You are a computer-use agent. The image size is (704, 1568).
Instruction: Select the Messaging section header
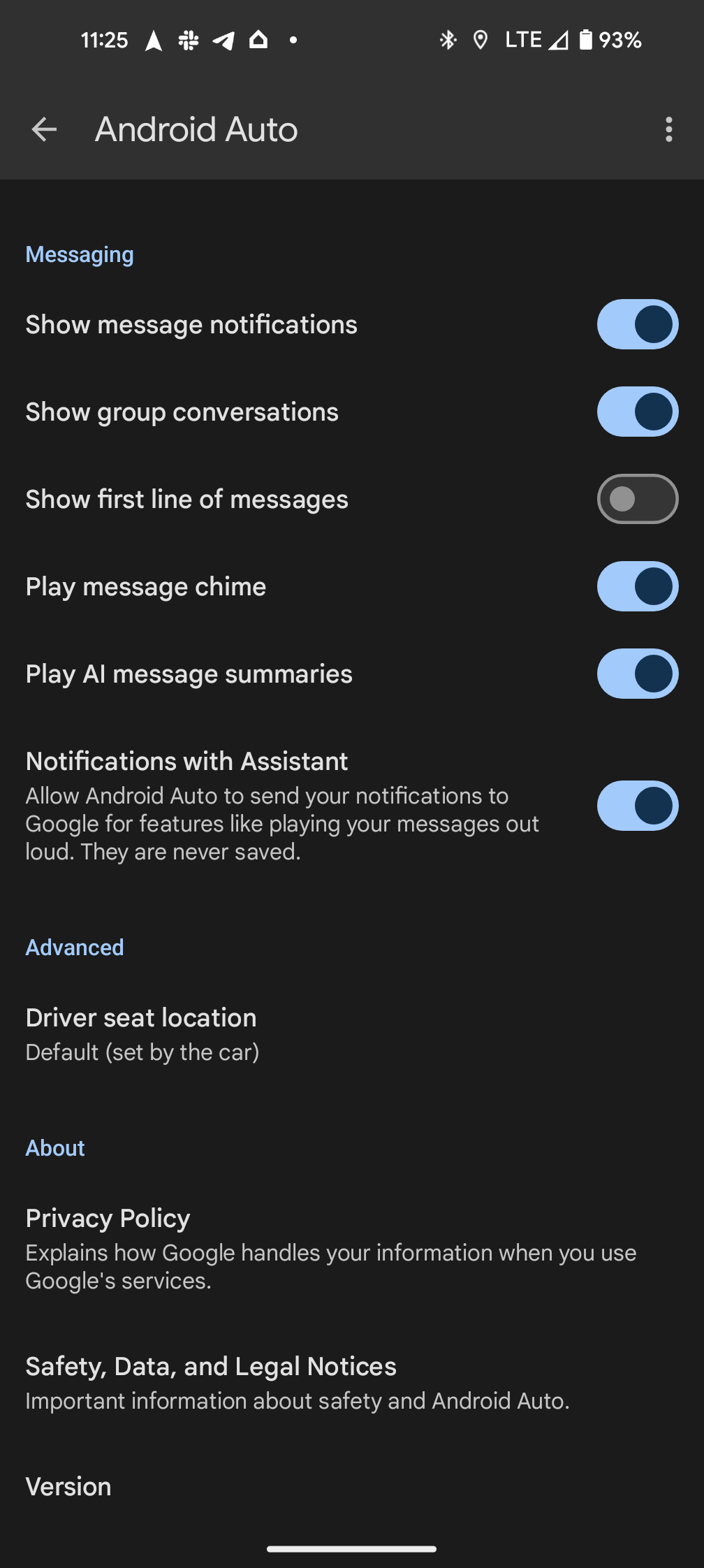tap(79, 254)
